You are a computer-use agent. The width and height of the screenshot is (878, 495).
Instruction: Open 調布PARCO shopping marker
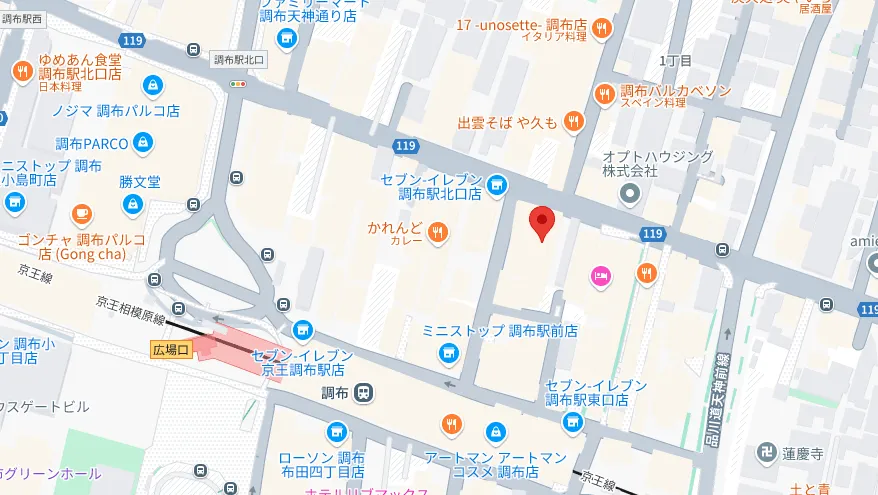pos(142,143)
